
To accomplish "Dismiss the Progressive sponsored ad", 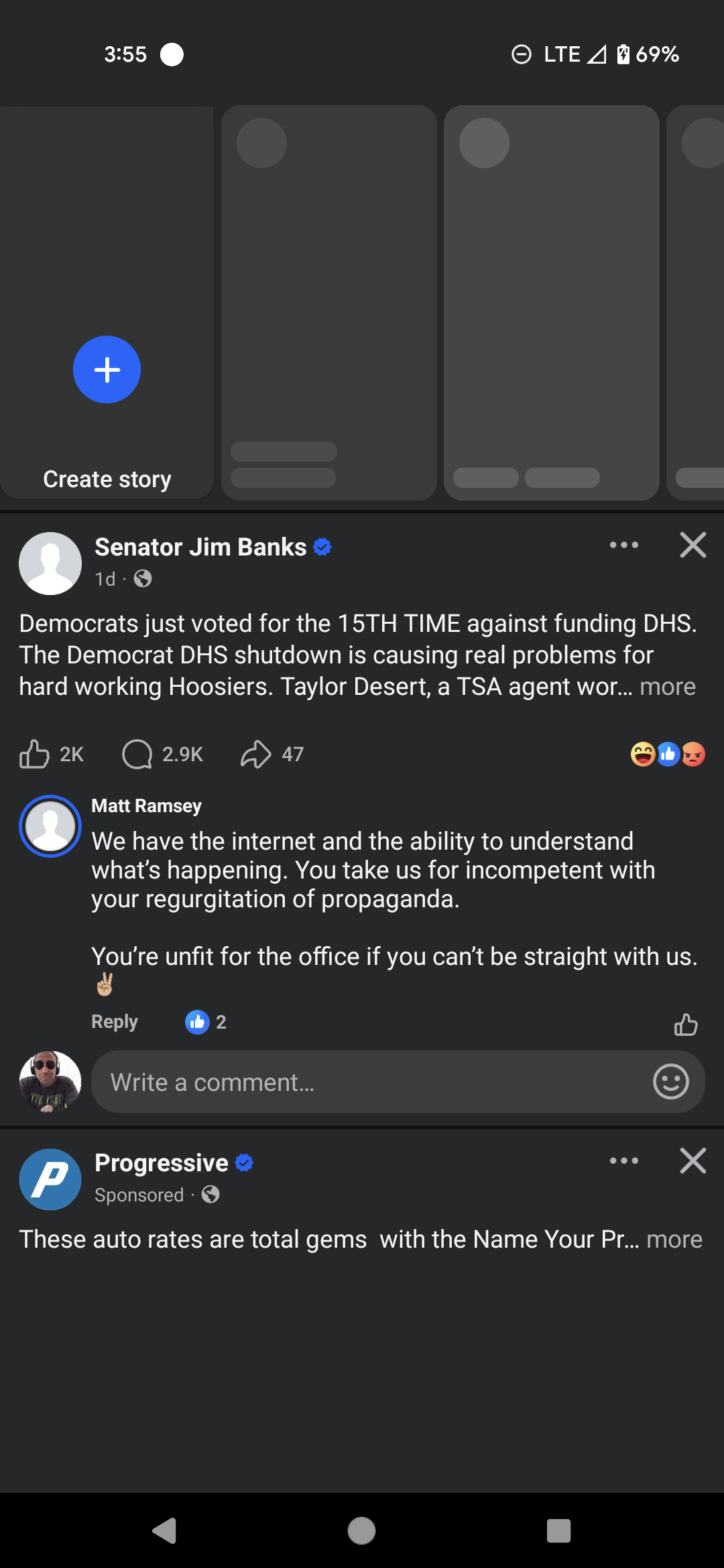I will [692, 1161].
